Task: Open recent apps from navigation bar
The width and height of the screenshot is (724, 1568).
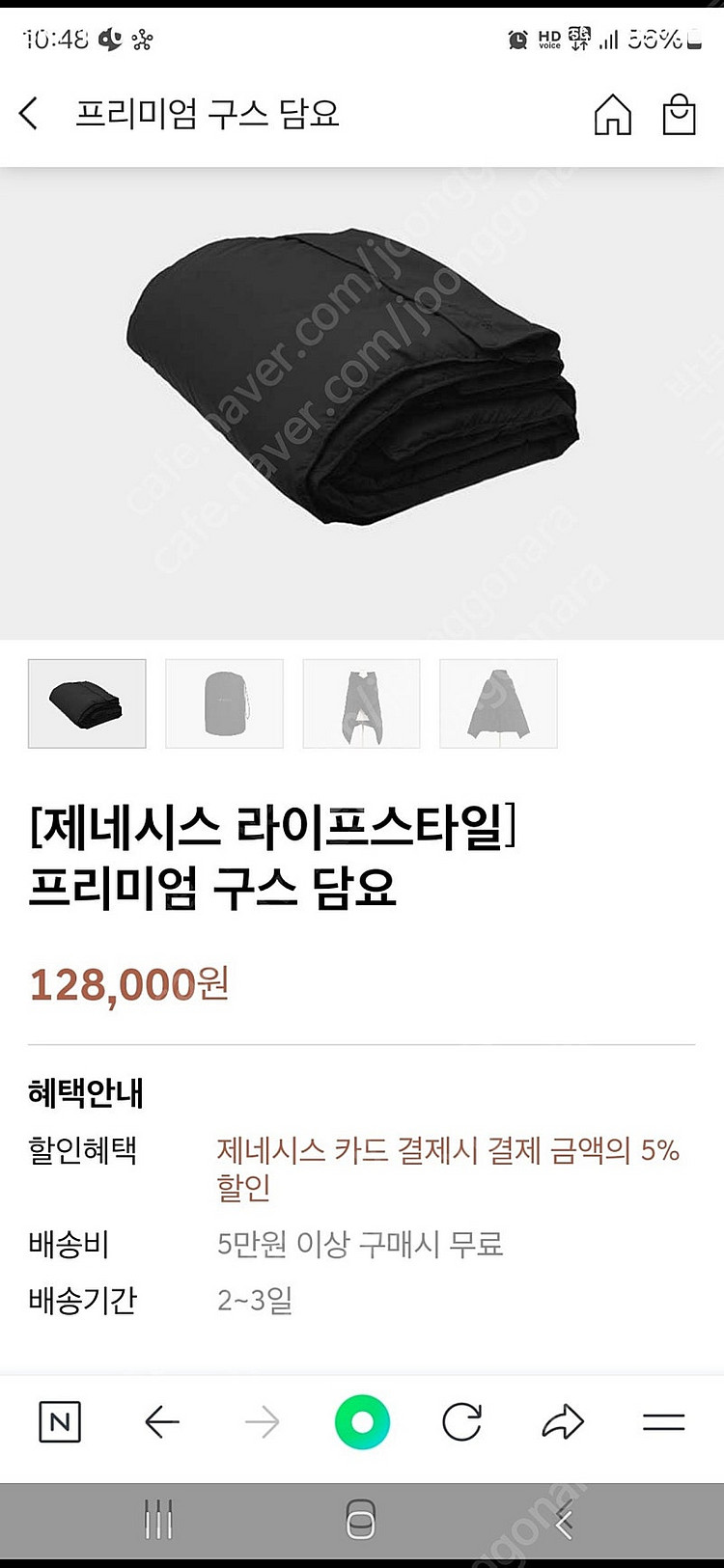Action: 158,1522
